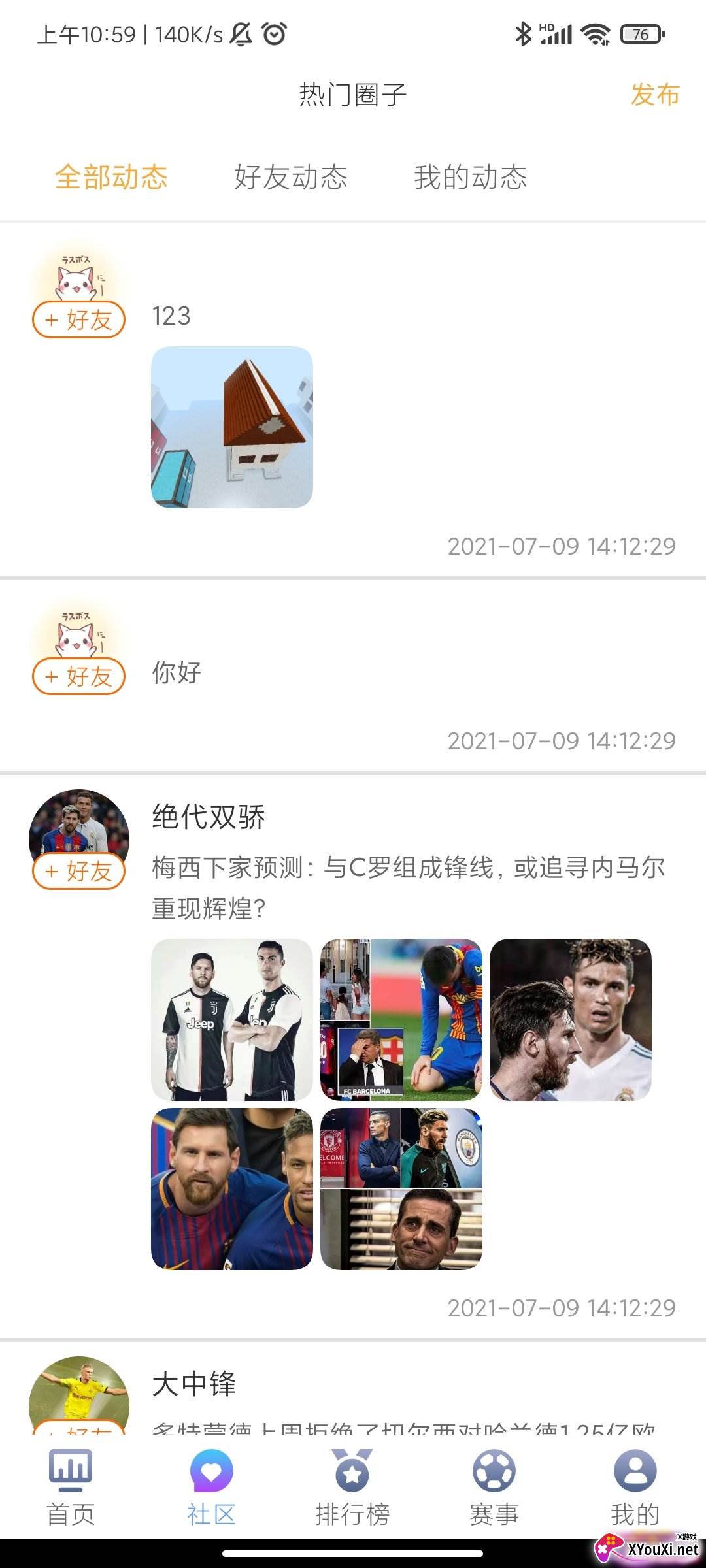This screenshot has height=1568, width=706.
Task: Switch to the 我的动态 tab
Action: pyautogui.click(x=471, y=177)
